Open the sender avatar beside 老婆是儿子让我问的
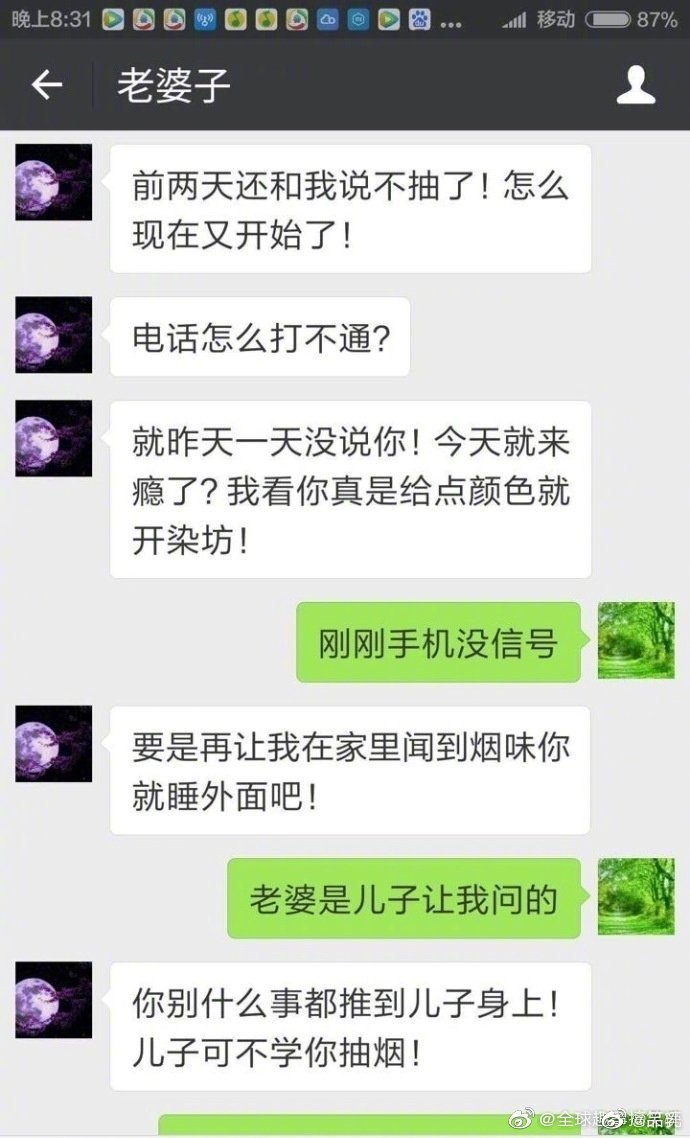The width and height of the screenshot is (690, 1138). [x=635, y=896]
